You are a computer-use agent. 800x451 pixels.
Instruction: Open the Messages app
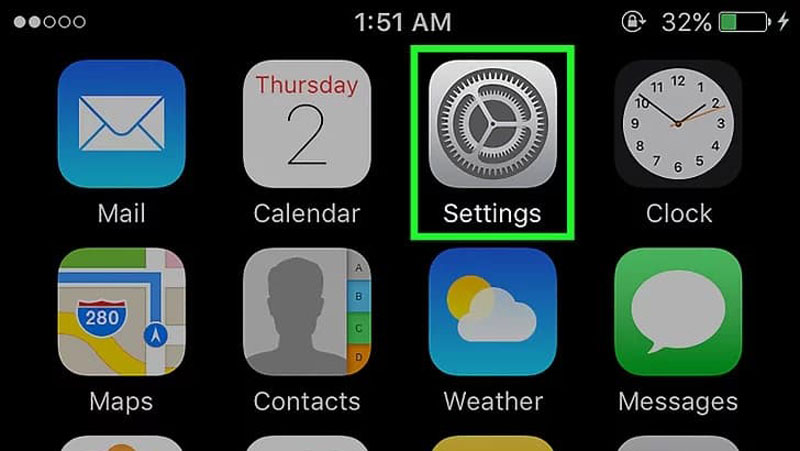click(x=678, y=311)
